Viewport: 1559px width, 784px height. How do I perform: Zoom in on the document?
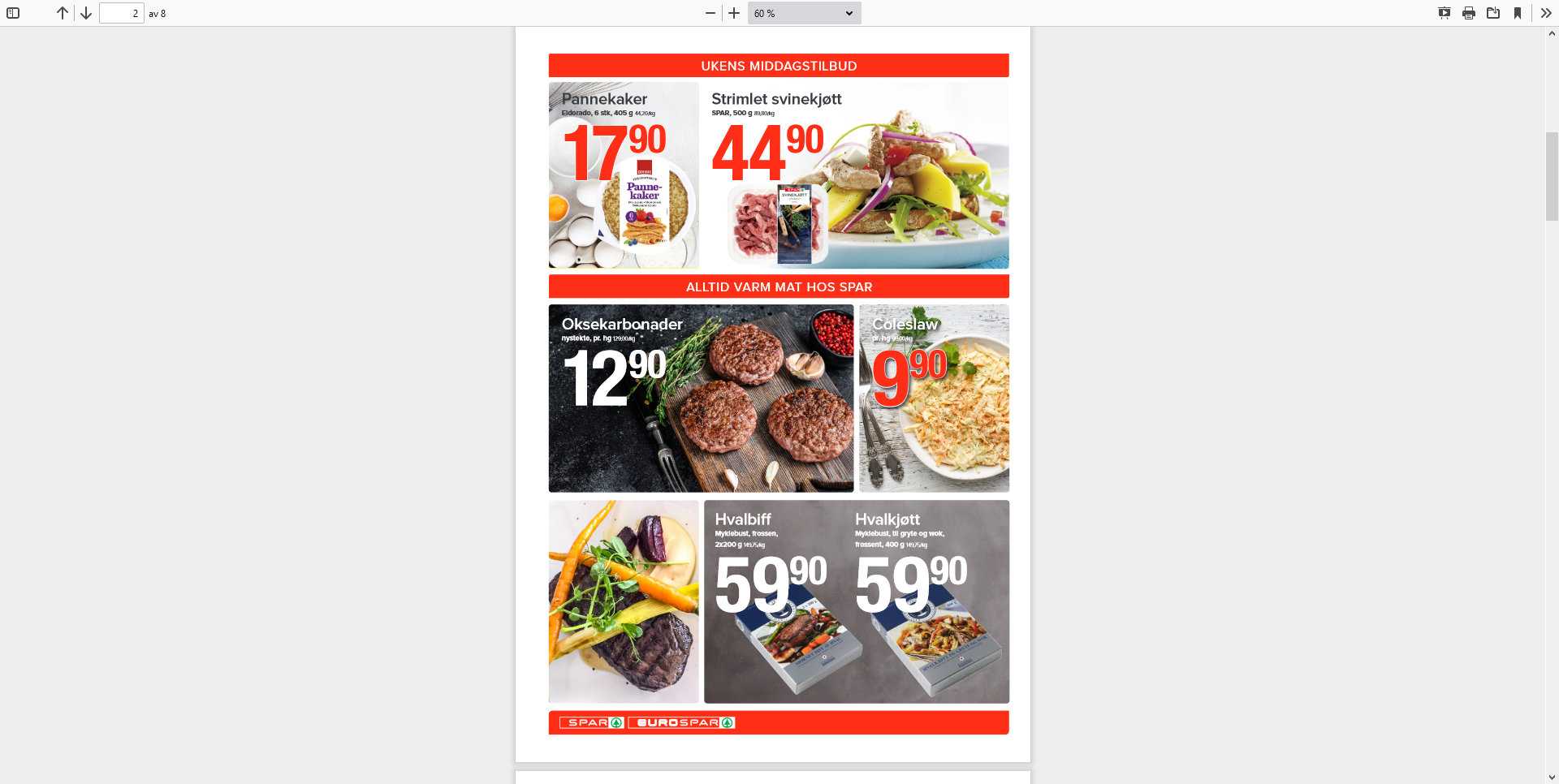coord(734,13)
